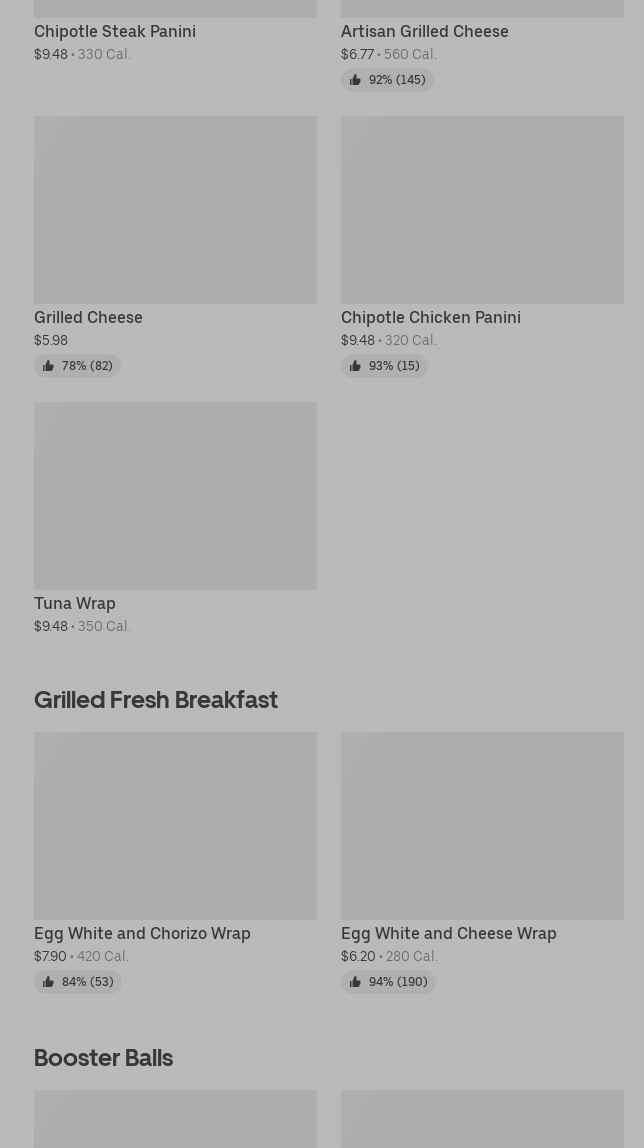
Task: Open the Chipotle Steak Panini item
Action: click(x=115, y=31)
